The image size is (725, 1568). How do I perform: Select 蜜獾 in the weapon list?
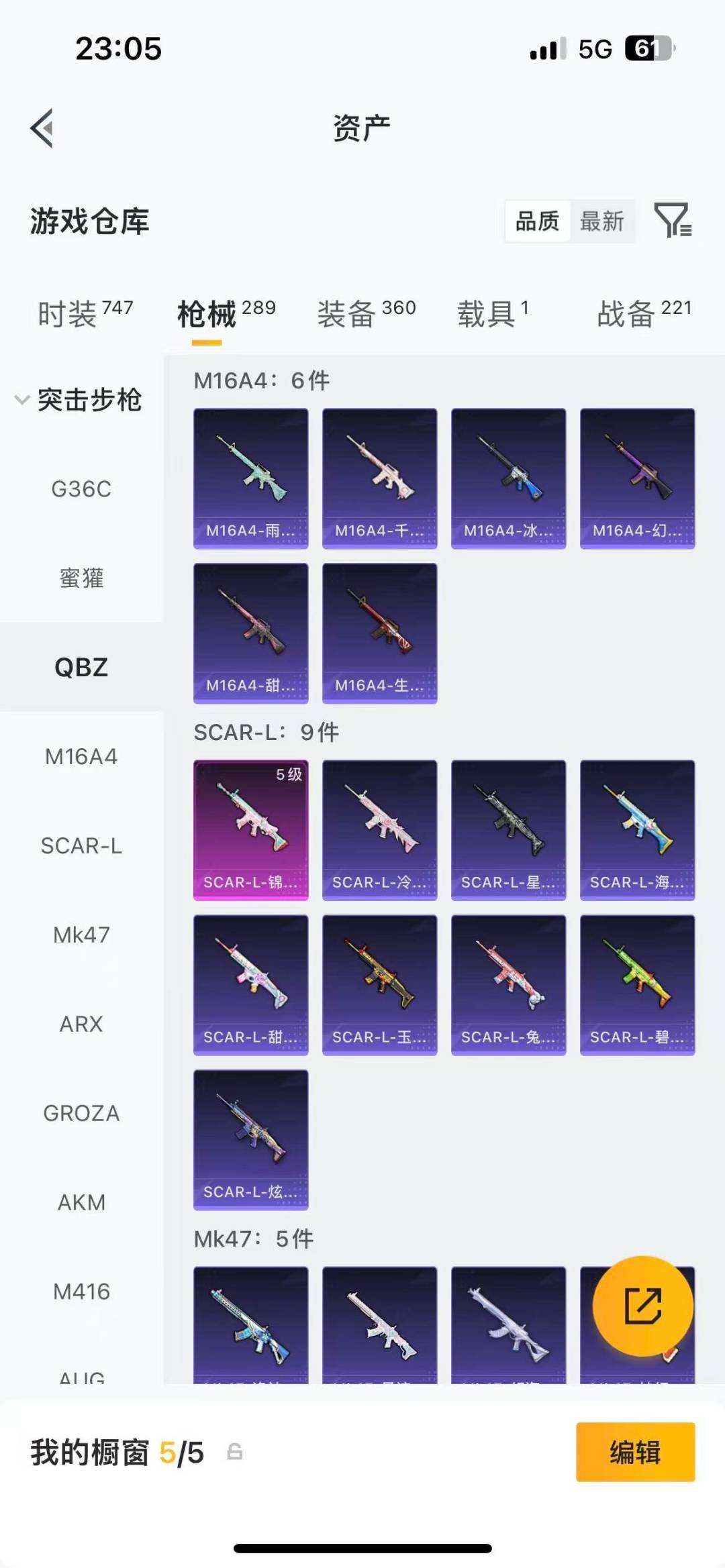pos(81,578)
